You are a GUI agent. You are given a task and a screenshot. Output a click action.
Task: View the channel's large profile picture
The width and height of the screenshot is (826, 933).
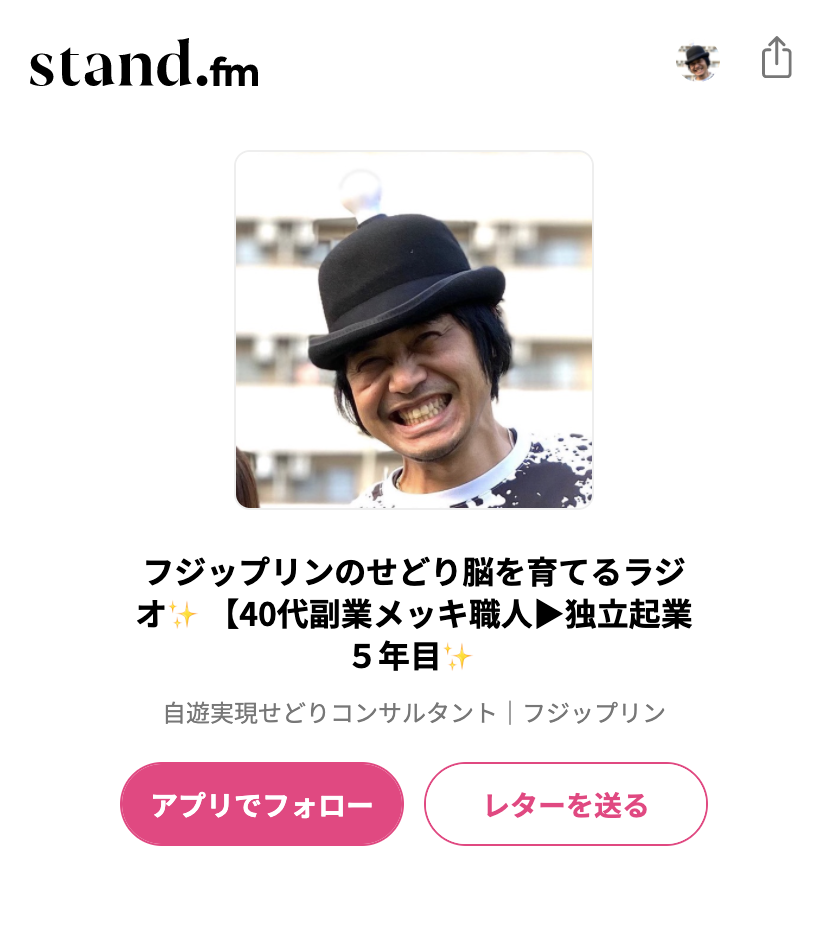coord(414,330)
